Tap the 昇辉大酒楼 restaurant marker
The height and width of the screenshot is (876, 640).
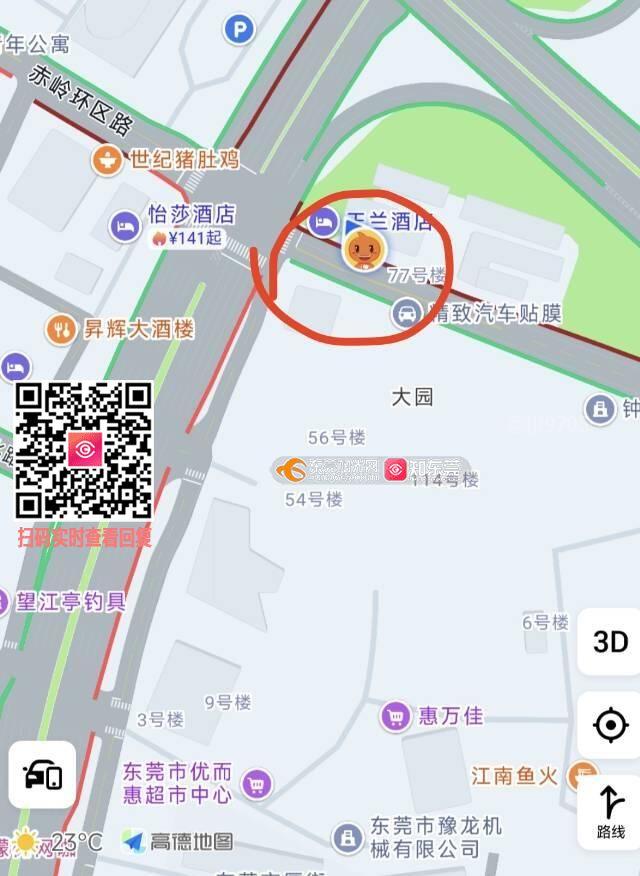pos(61,328)
